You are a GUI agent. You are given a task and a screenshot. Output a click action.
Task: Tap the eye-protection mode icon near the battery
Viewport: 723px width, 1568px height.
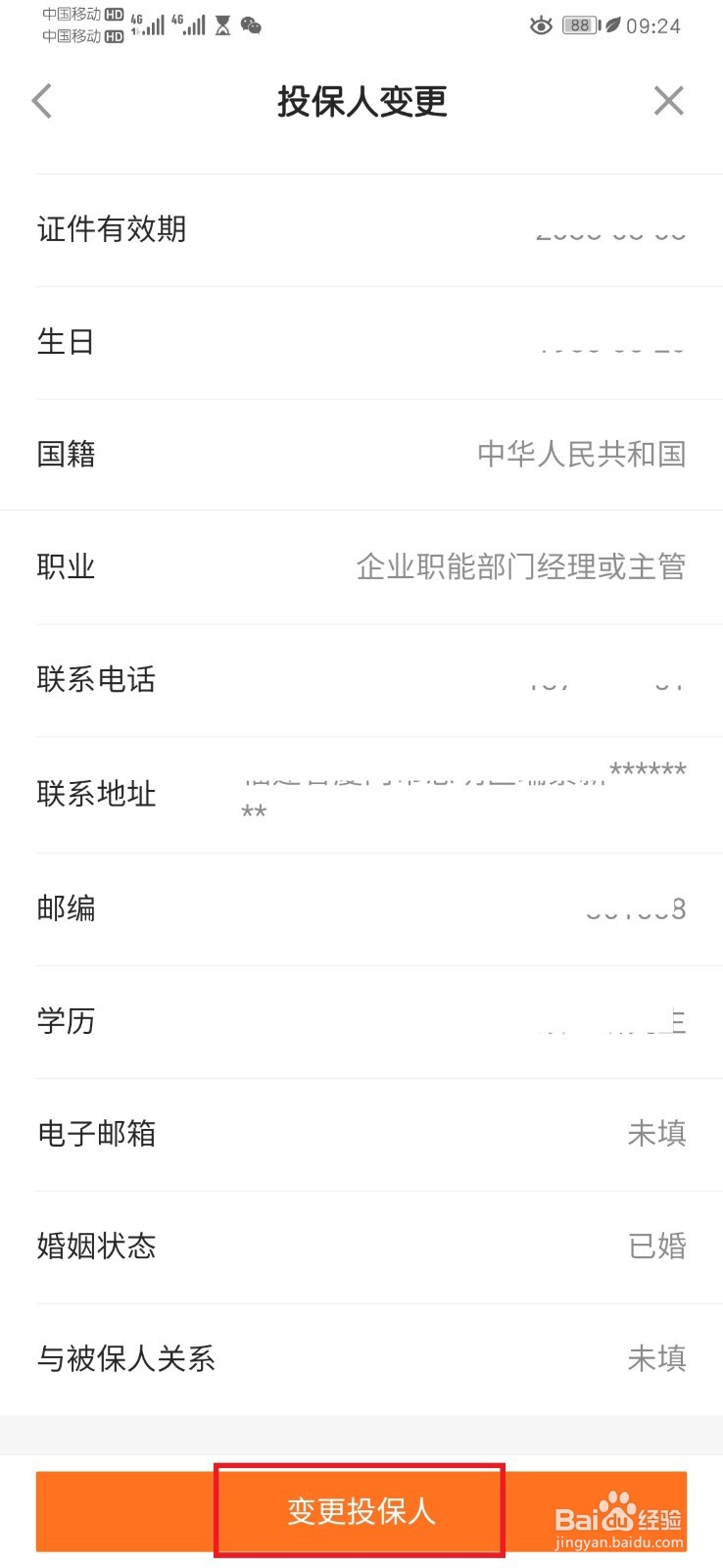click(x=540, y=26)
